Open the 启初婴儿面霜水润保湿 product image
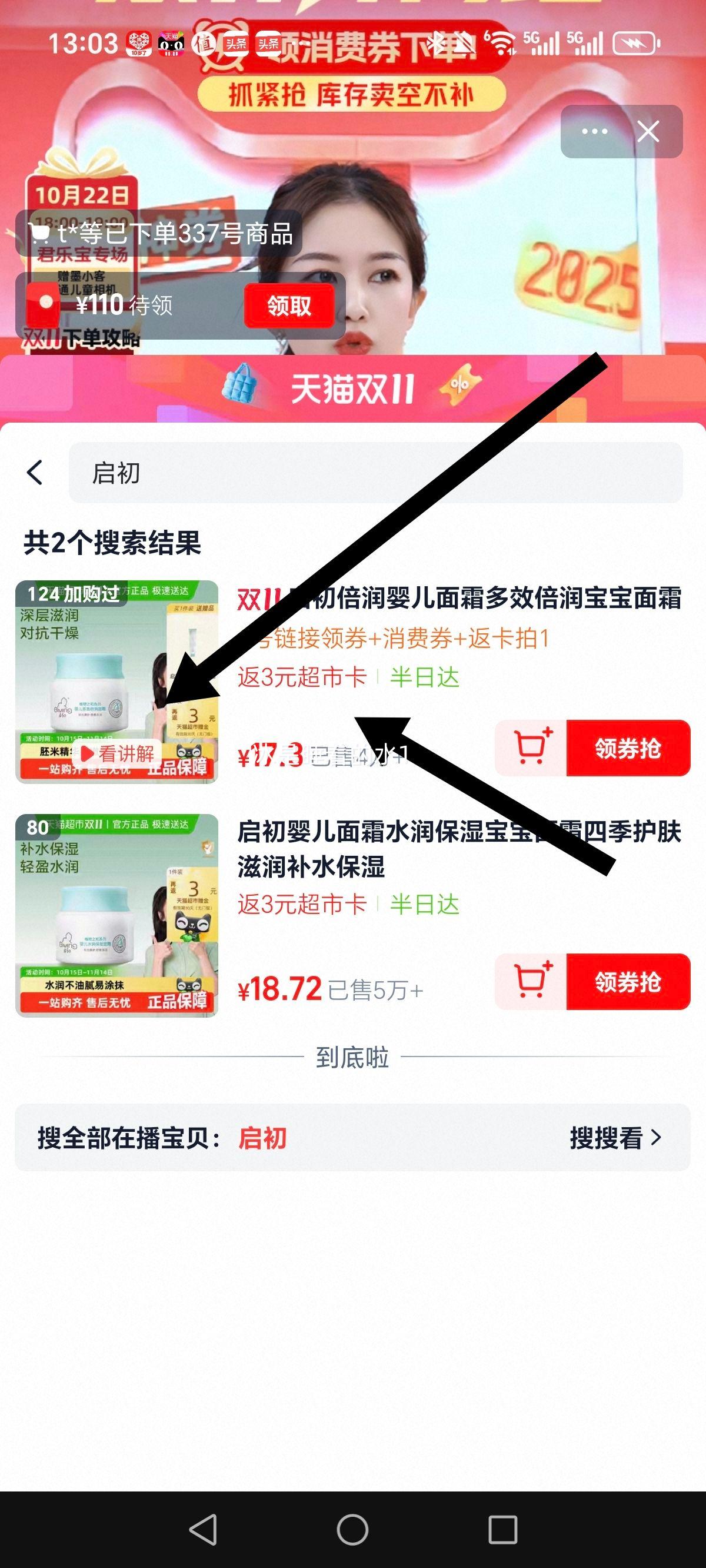 (x=117, y=915)
